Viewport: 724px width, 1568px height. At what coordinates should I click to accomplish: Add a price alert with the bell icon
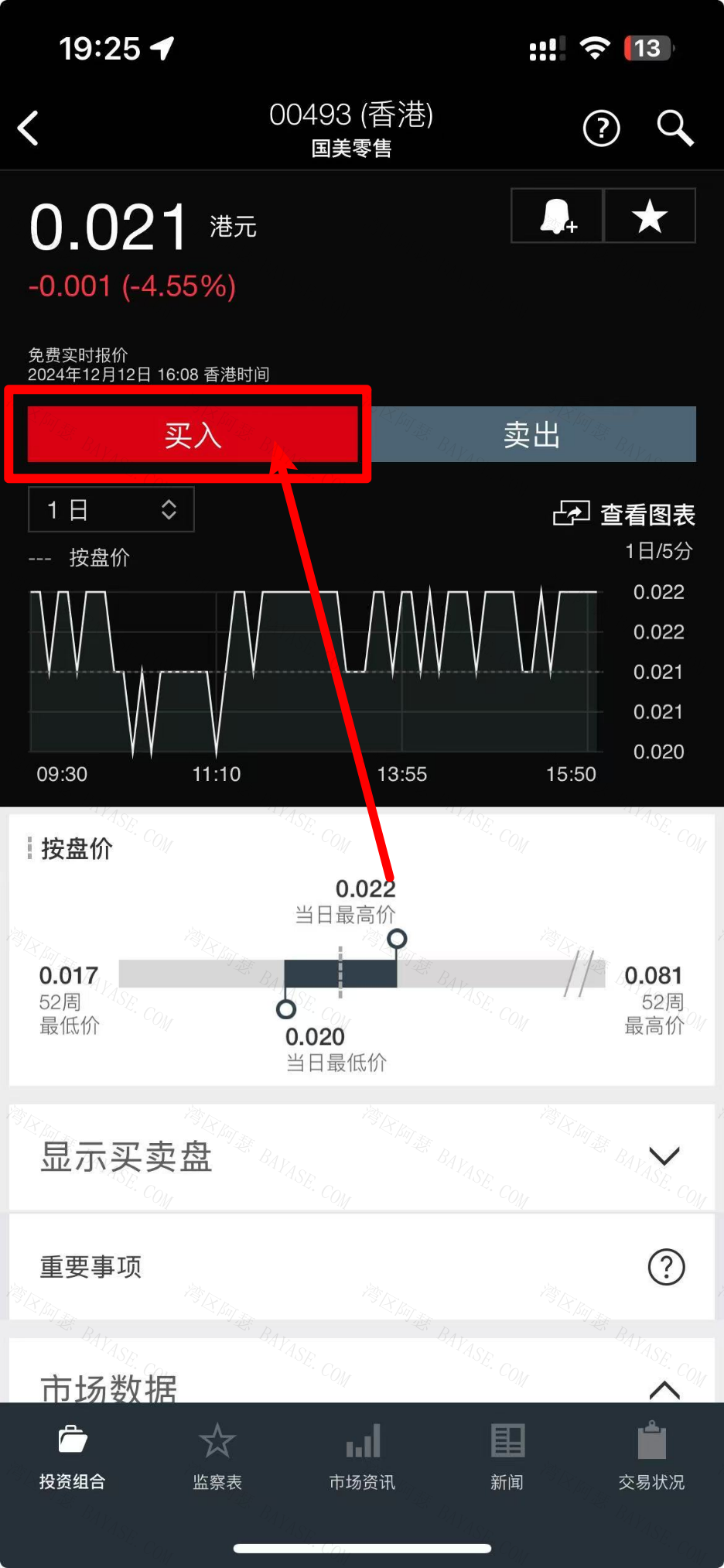pos(557,216)
